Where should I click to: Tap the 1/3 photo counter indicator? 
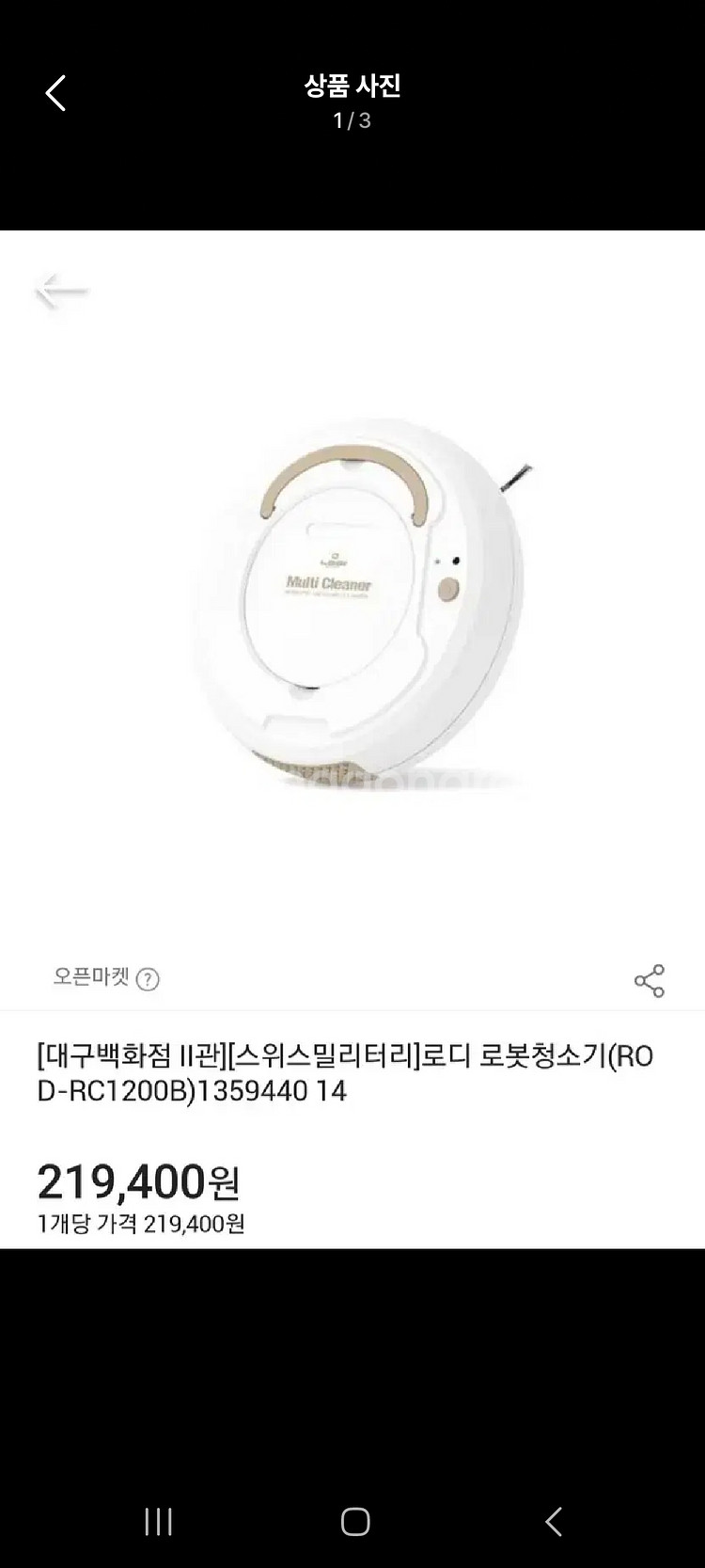352,122
